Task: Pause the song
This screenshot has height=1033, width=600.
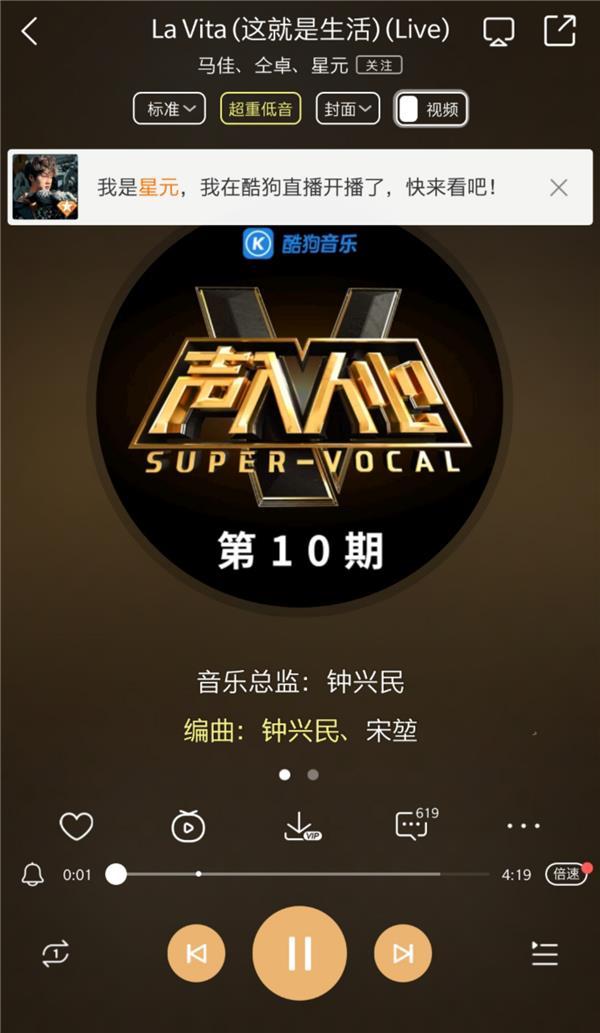Action: point(300,954)
